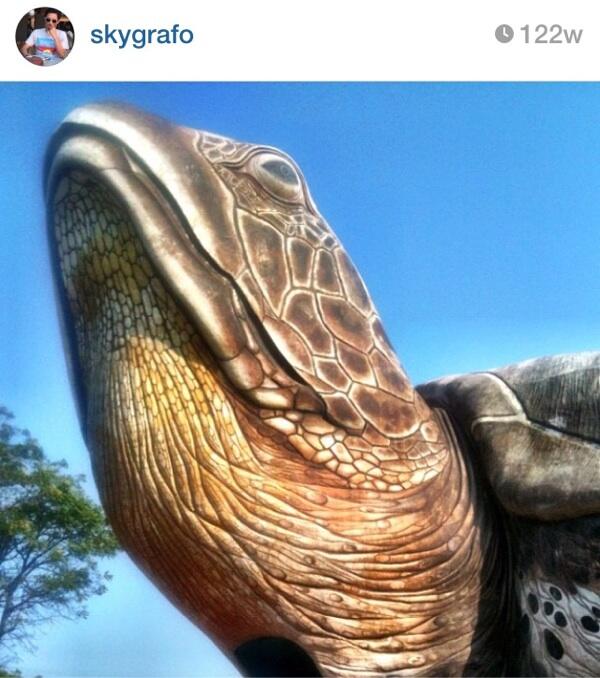The height and width of the screenshot is (678, 600).
Task: Open the turtle statue photo post
Action: pos(300,380)
